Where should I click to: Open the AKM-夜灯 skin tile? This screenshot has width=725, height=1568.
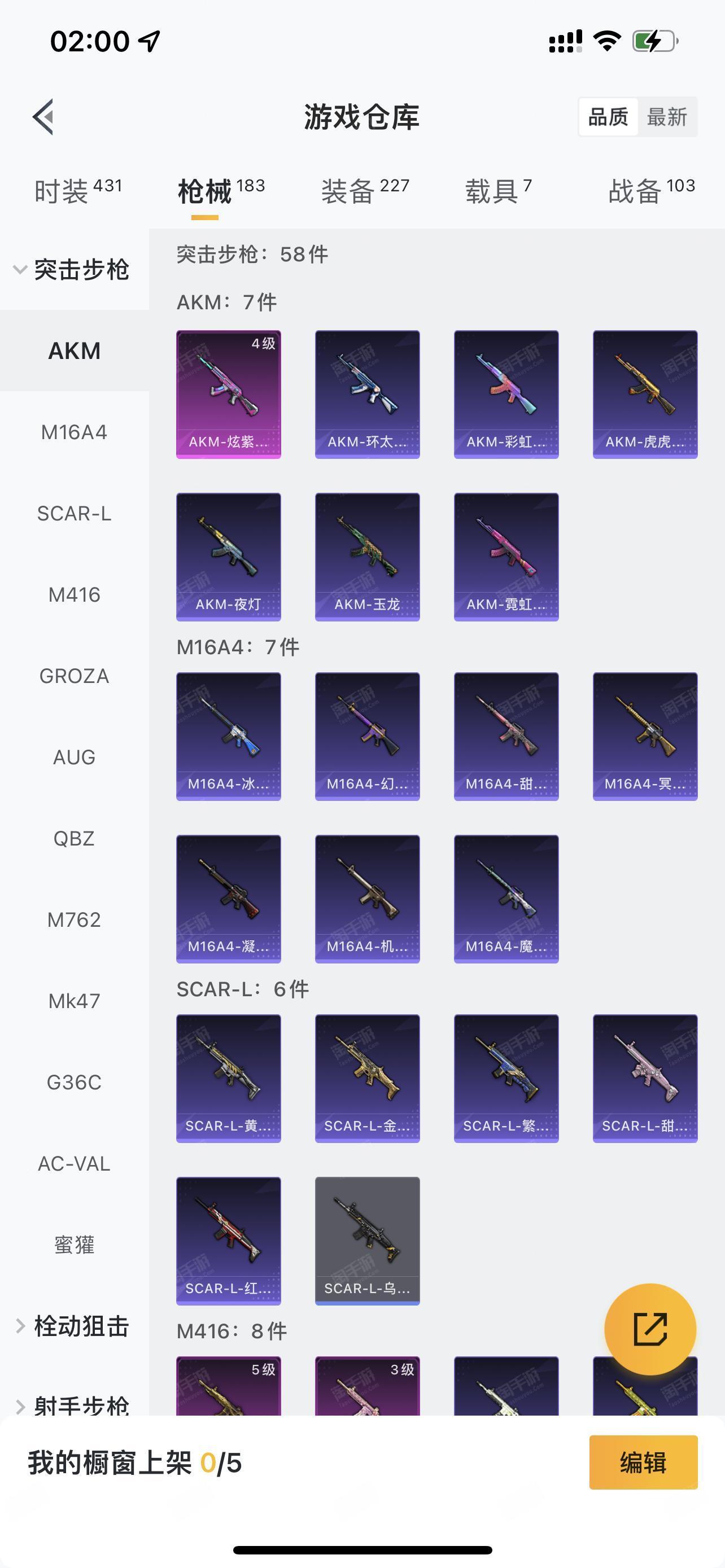(228, 557)
